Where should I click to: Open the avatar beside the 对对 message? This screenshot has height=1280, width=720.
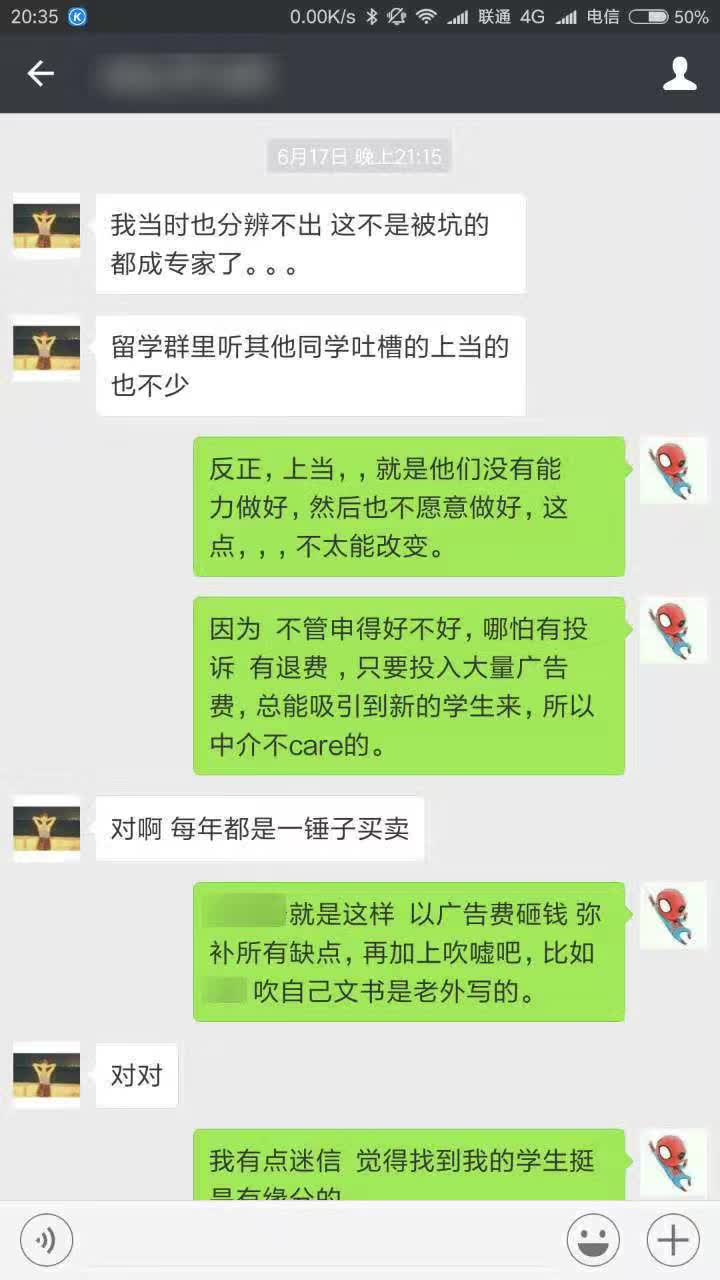[46, 1075]
